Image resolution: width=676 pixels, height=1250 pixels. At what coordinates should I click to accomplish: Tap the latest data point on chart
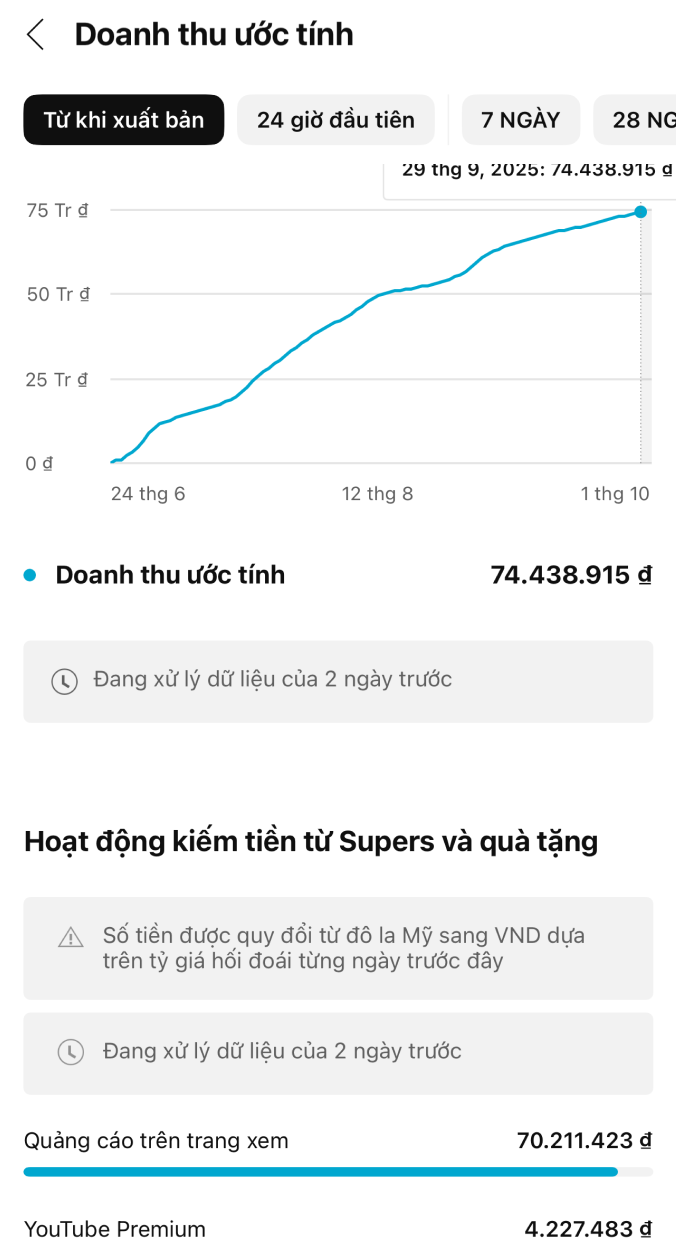[x=641, y=211]
